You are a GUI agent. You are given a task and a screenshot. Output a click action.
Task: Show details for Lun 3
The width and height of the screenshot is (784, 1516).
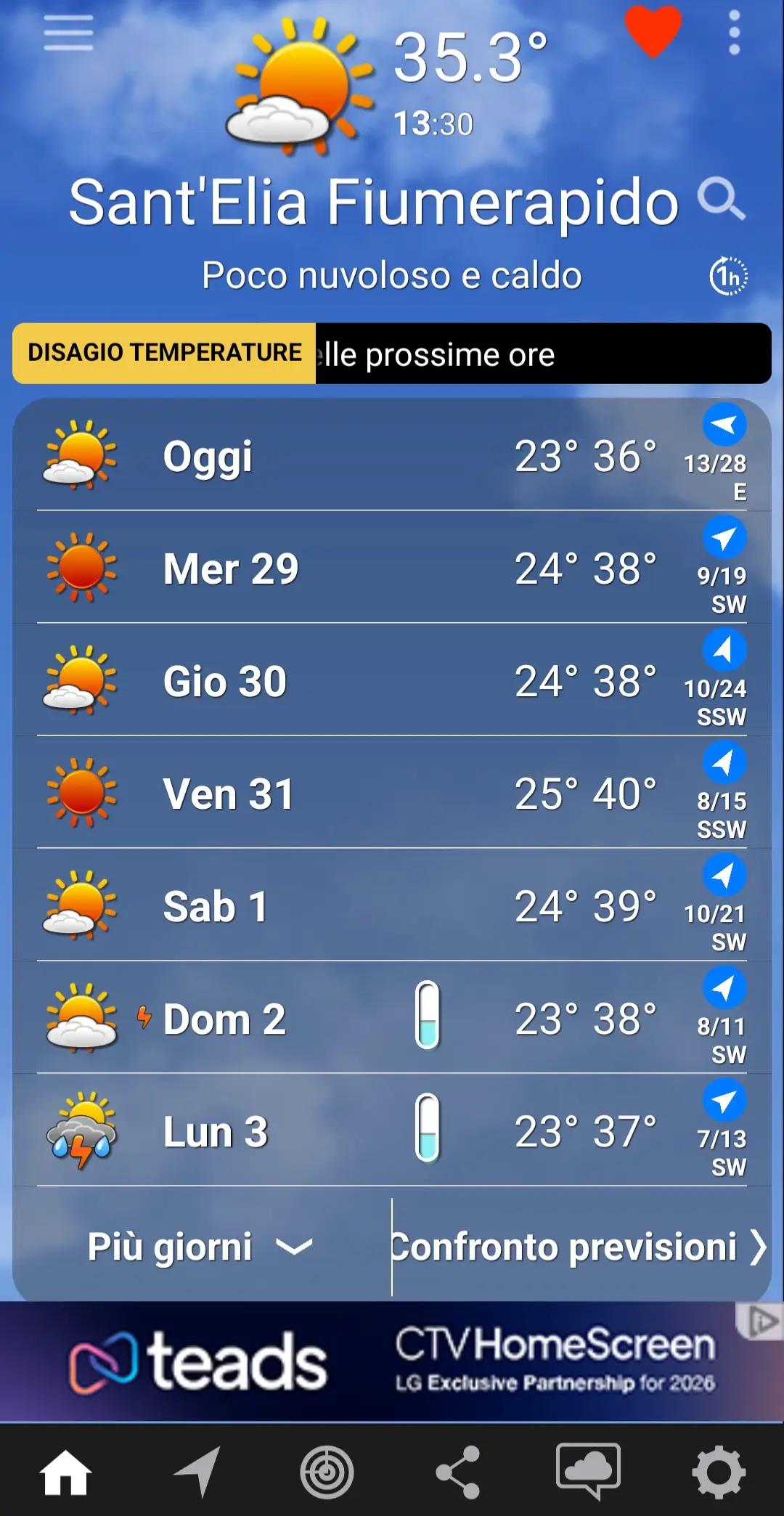392,1130
